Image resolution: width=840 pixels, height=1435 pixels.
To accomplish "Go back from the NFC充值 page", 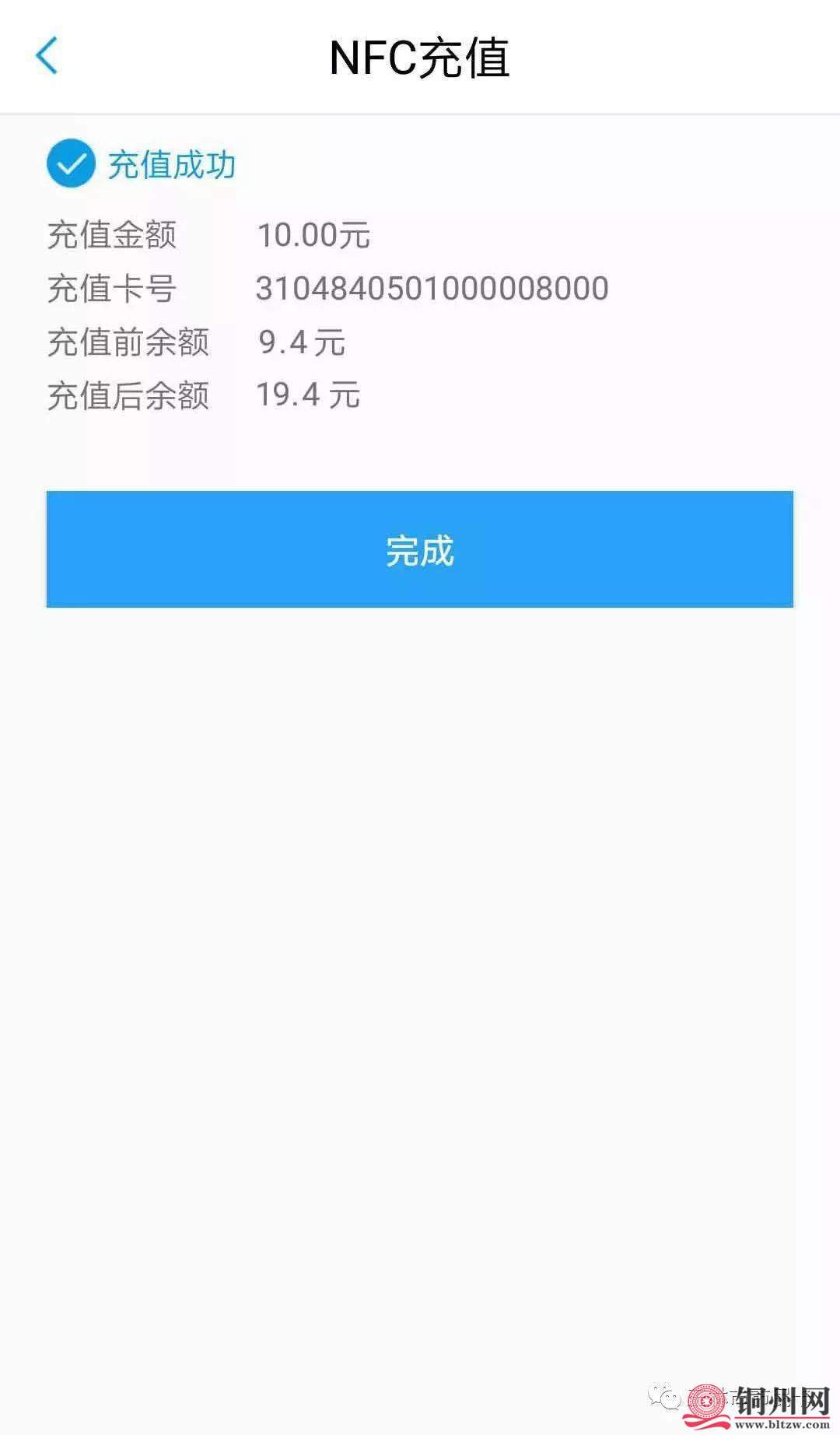I will click(x=47, y=56).
